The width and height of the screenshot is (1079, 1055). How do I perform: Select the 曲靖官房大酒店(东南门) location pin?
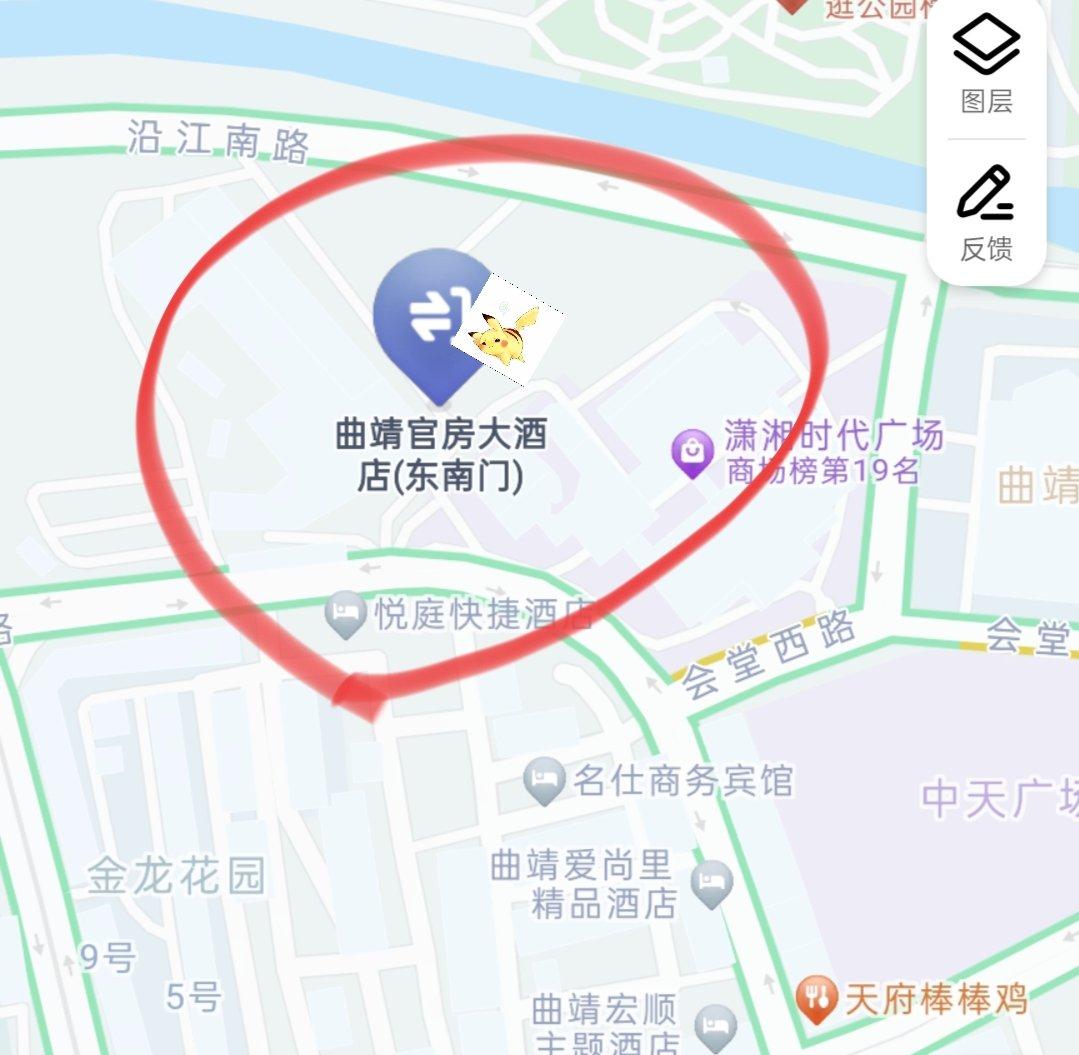(434, 318)
